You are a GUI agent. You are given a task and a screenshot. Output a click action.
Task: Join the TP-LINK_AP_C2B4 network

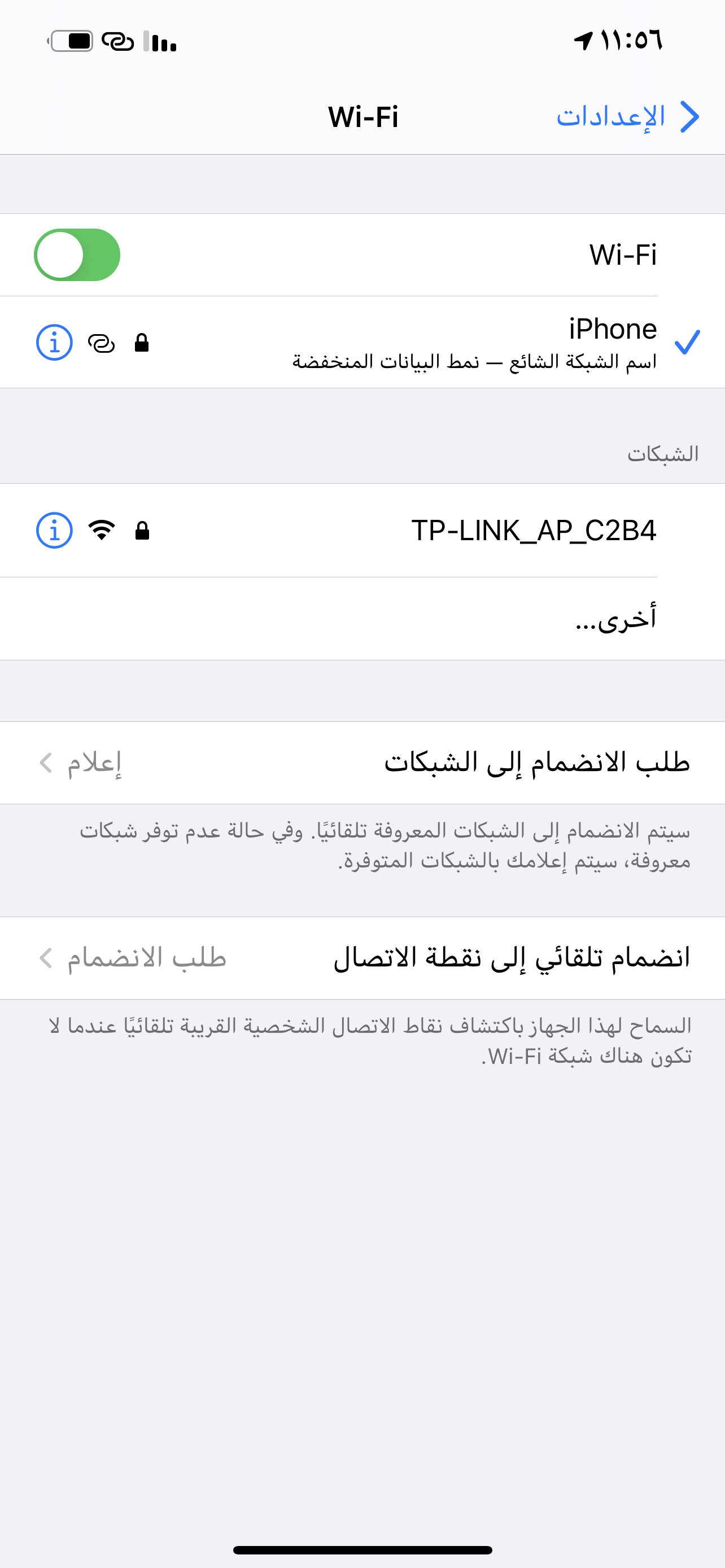(x=362, y=530)
